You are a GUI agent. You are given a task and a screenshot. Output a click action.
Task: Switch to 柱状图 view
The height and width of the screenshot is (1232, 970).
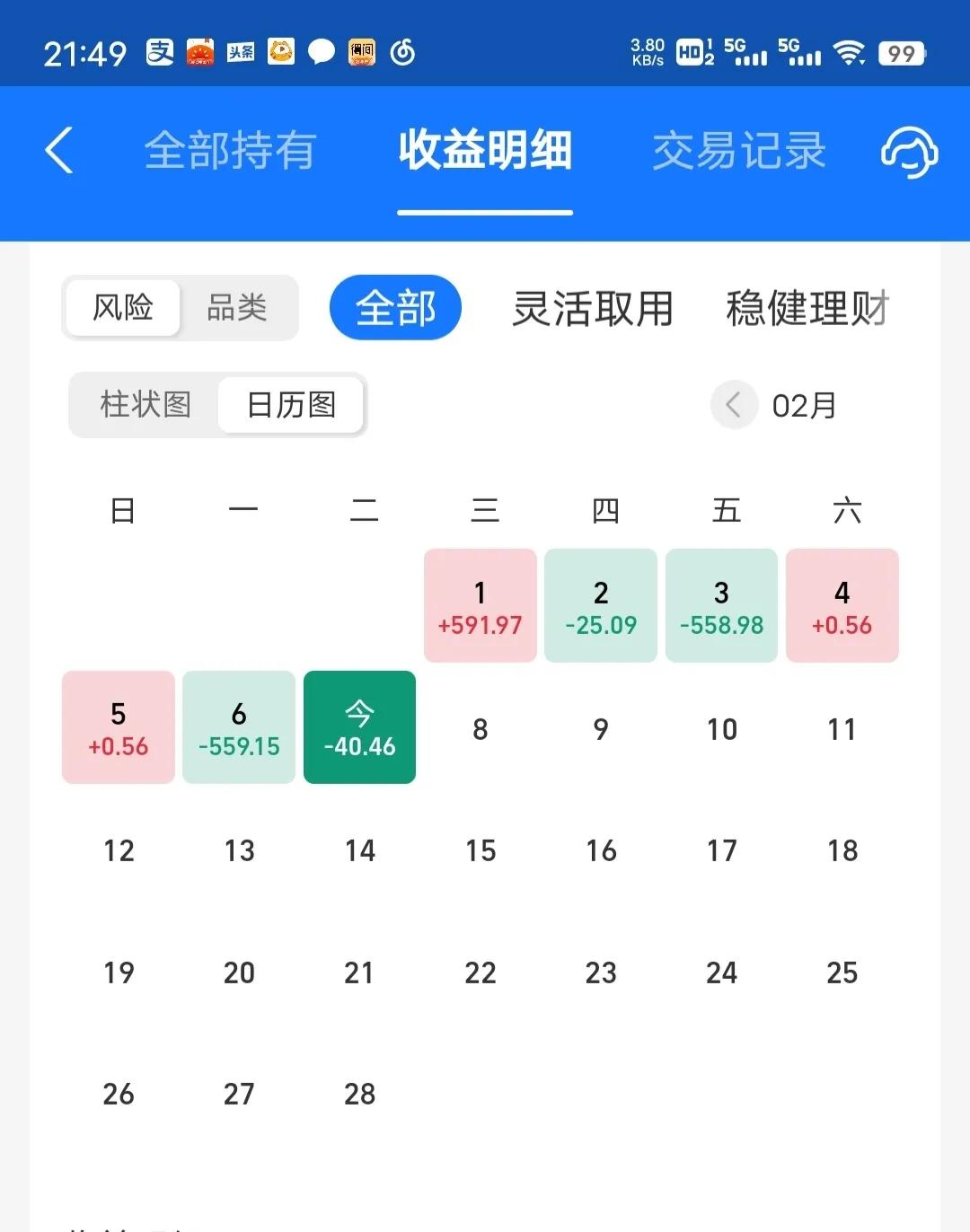pos(145,405)
